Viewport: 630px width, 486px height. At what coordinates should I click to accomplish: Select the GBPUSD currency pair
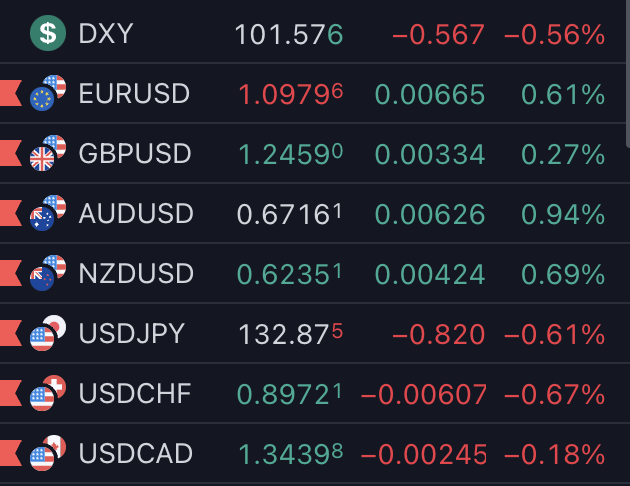(135, 155)
